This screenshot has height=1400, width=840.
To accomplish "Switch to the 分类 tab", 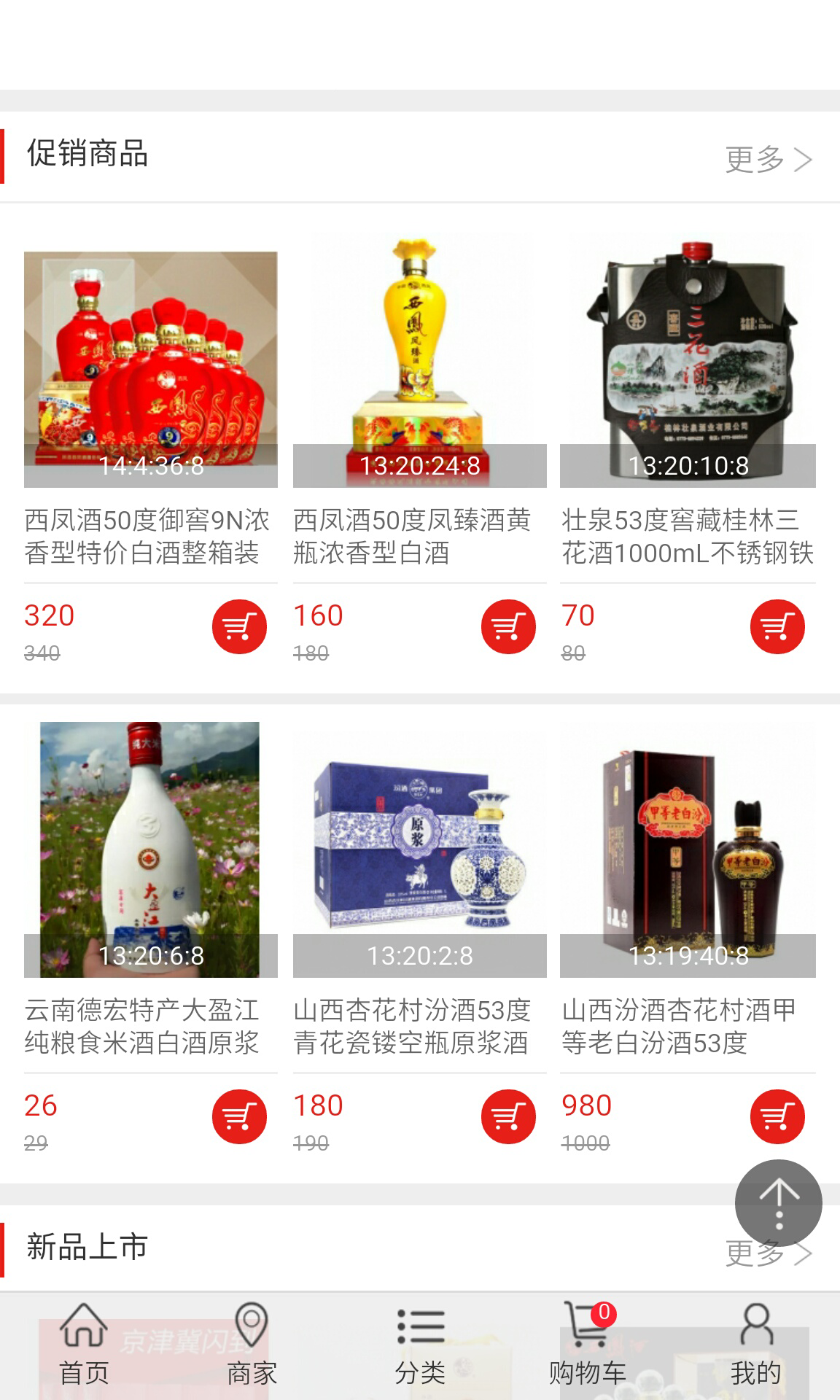I will click(x=420, y=1345).
